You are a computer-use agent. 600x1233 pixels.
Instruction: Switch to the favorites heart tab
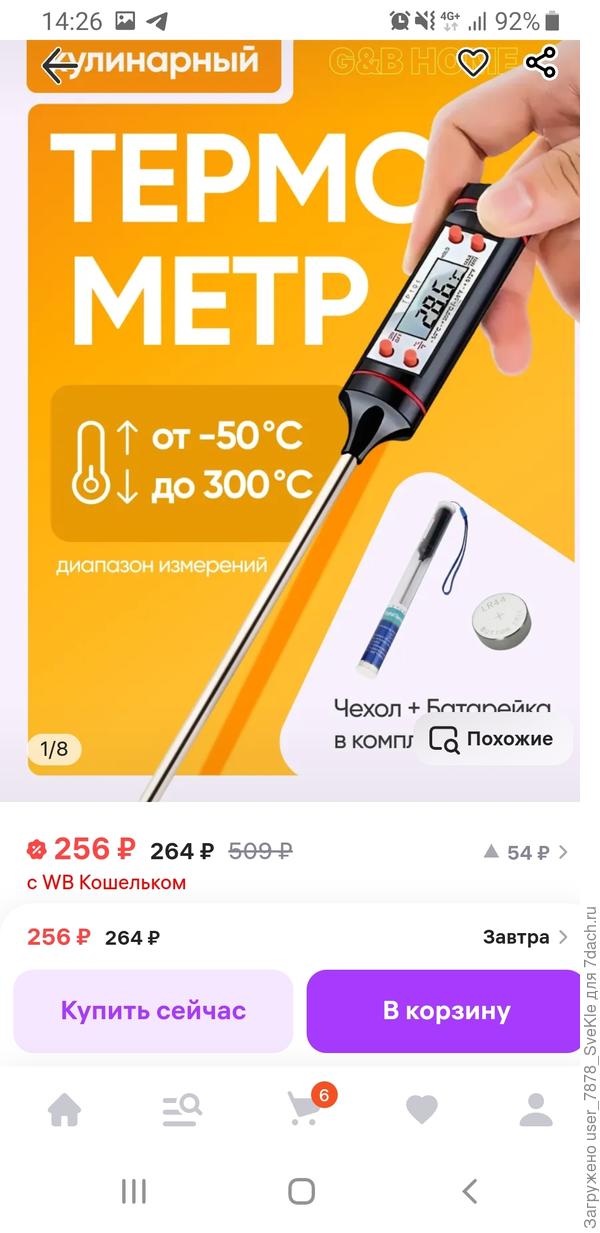pyautogui.click(x=421, y=1109)
